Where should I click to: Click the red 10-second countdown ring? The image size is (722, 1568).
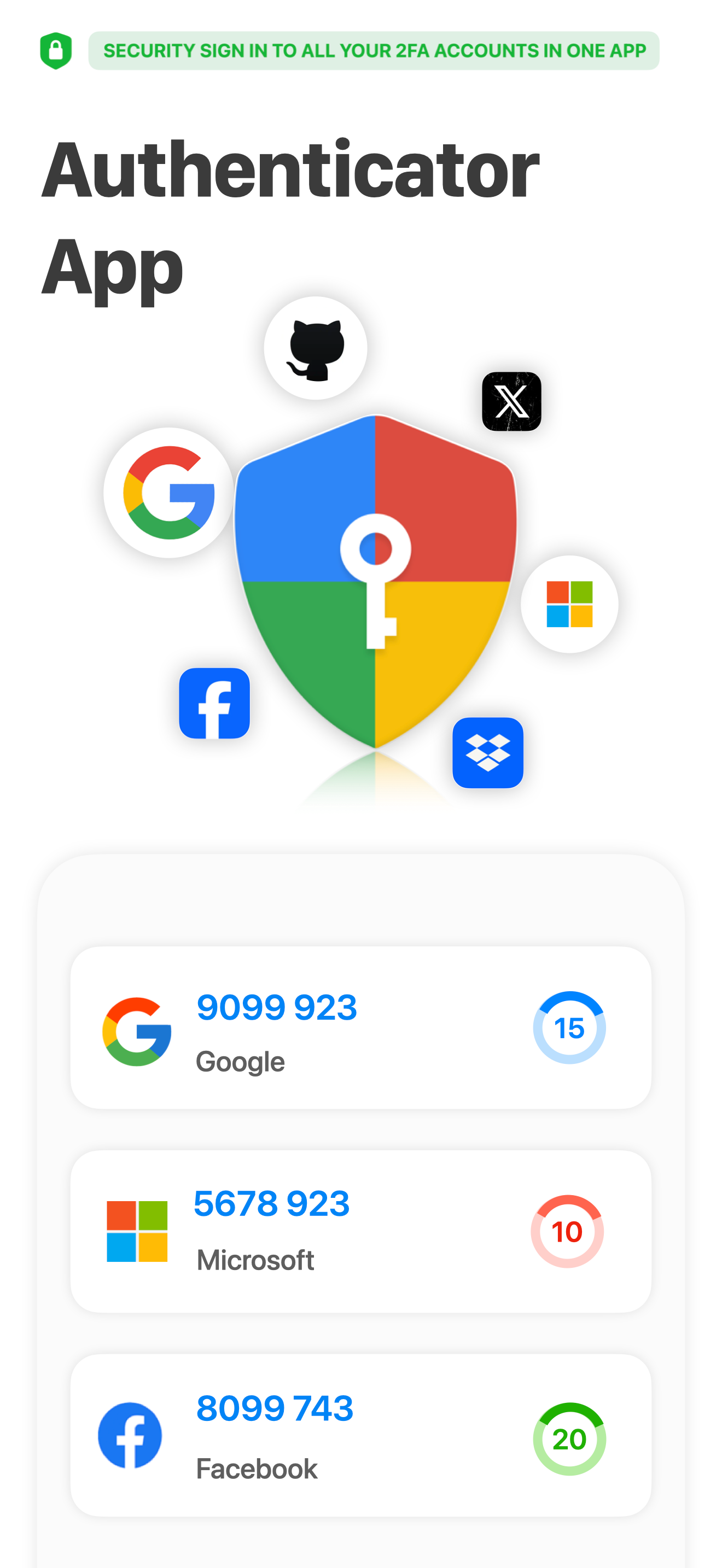[x=568, y=1231]
